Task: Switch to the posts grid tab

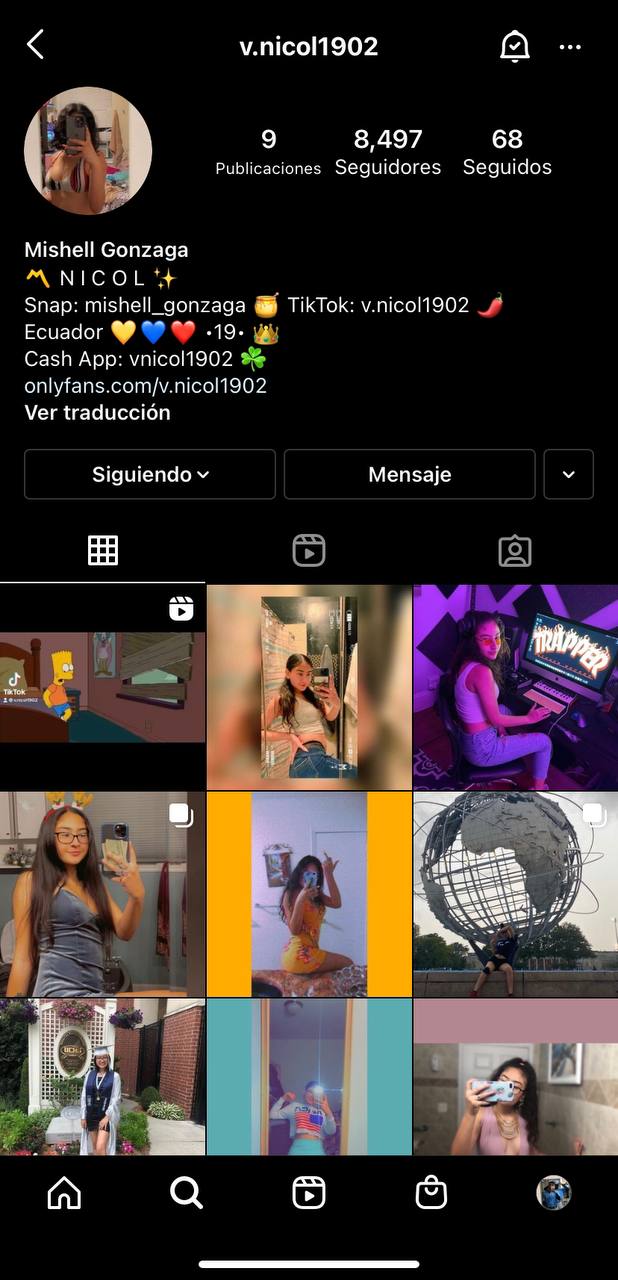Action: click(x=103, y=550)
